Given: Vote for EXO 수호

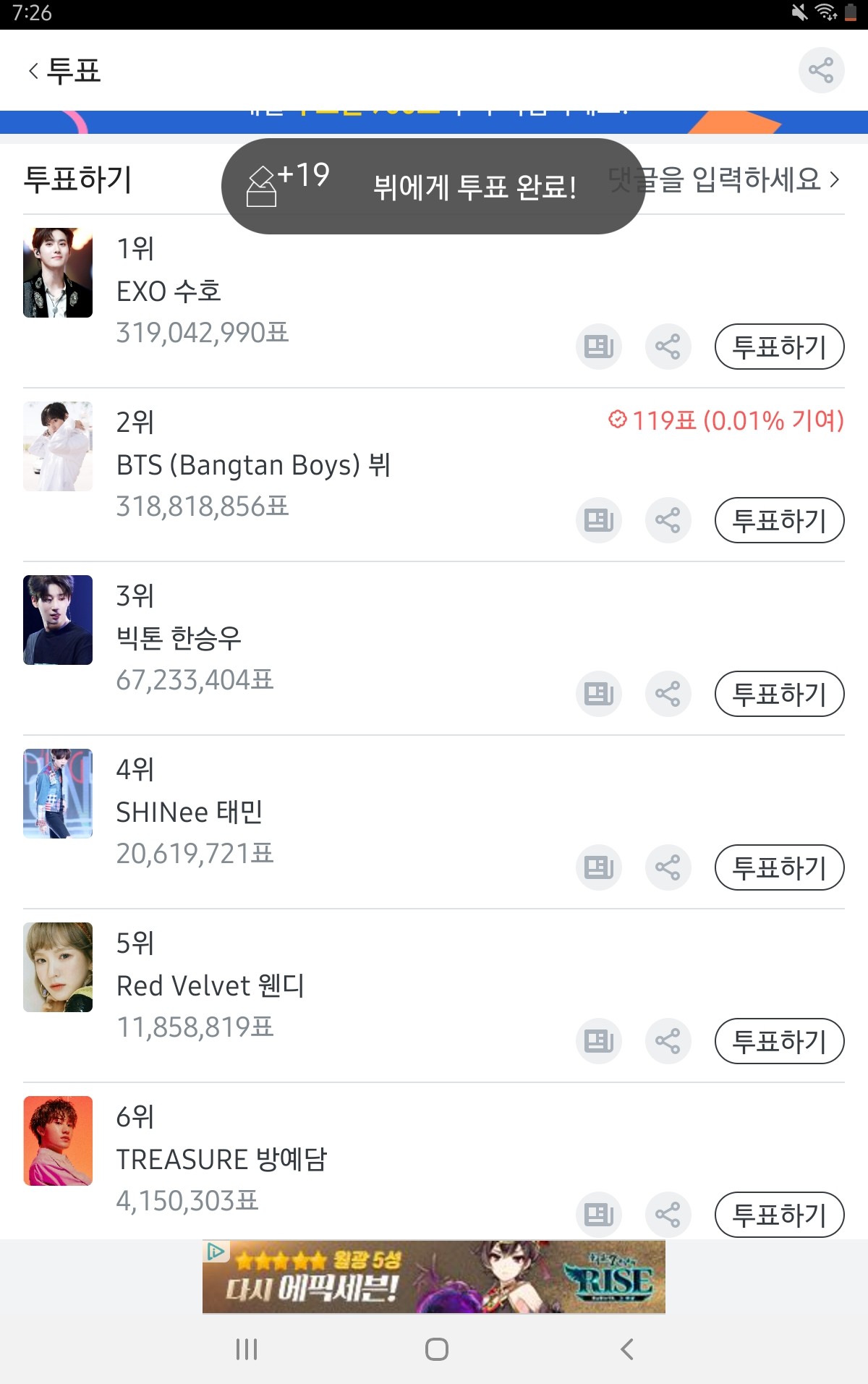Looking at the screenshot, I should tap(779, 347).
